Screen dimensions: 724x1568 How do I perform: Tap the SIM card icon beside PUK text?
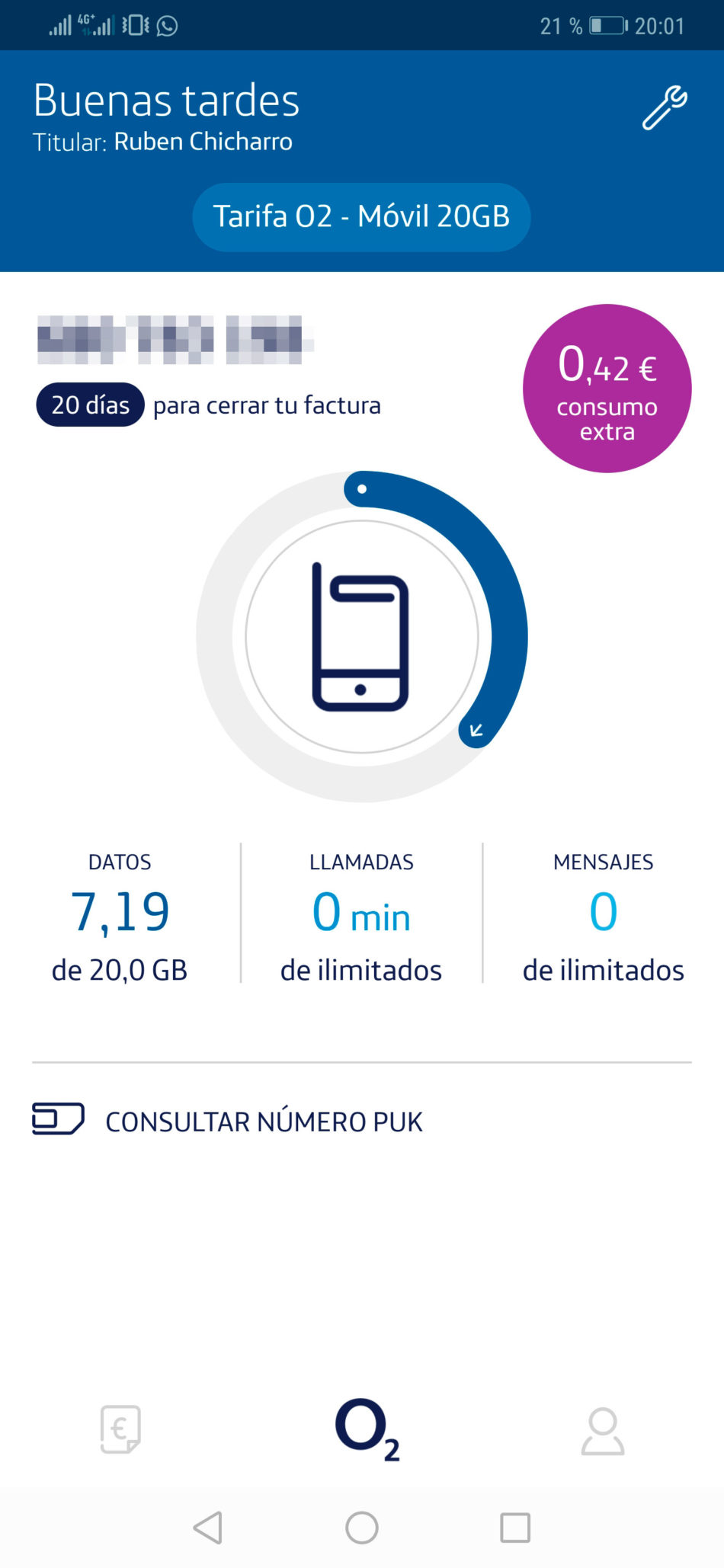pyautogui.click(x=57, y=1119)
